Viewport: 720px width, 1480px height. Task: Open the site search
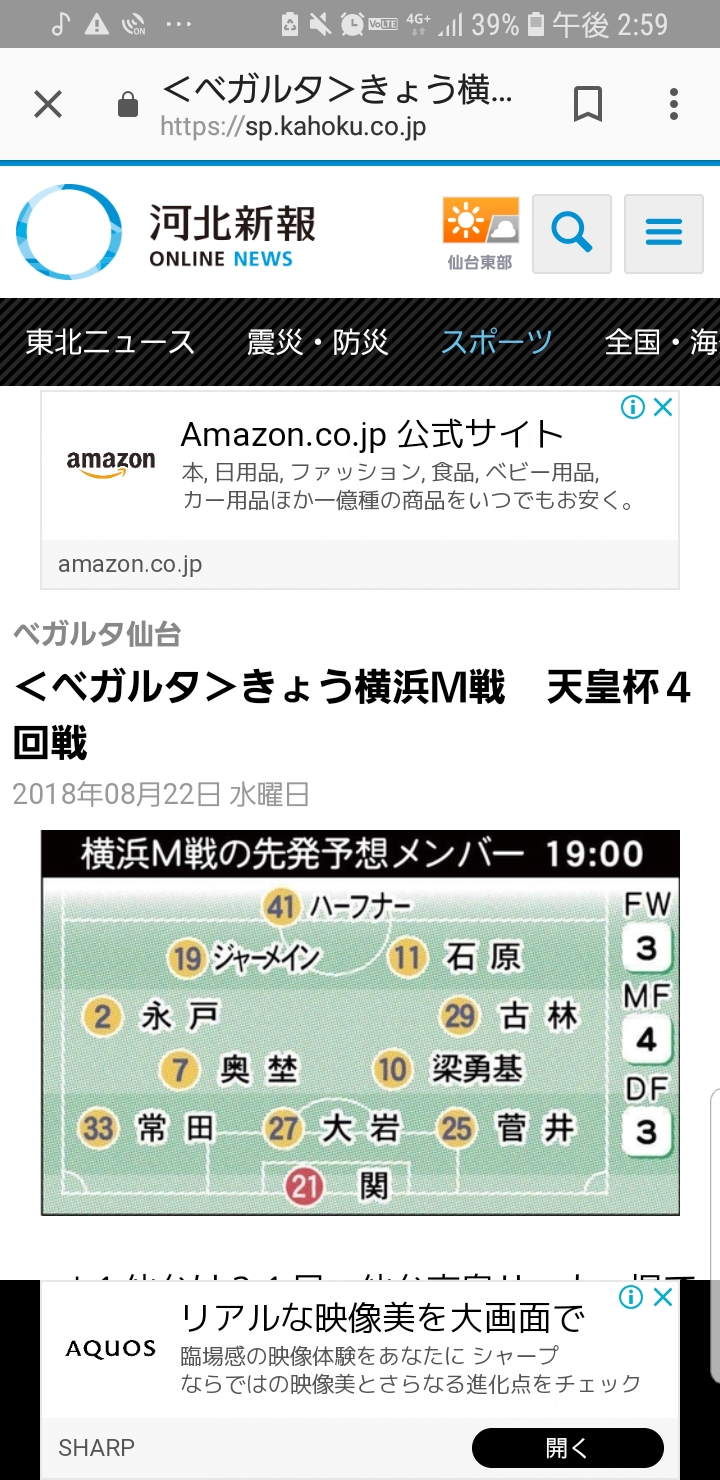click(571, 234)
